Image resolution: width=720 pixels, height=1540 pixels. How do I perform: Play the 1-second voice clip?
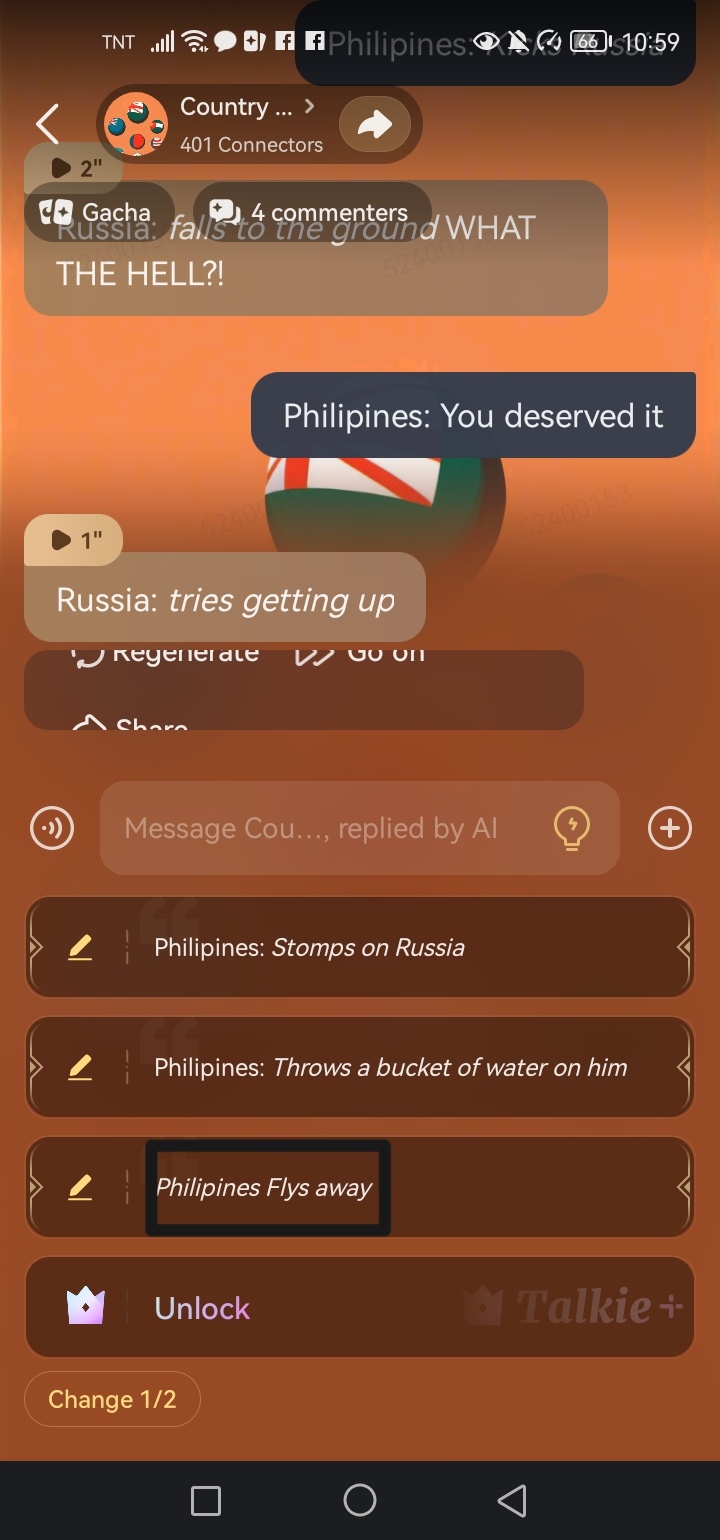[x=73, y=540]
